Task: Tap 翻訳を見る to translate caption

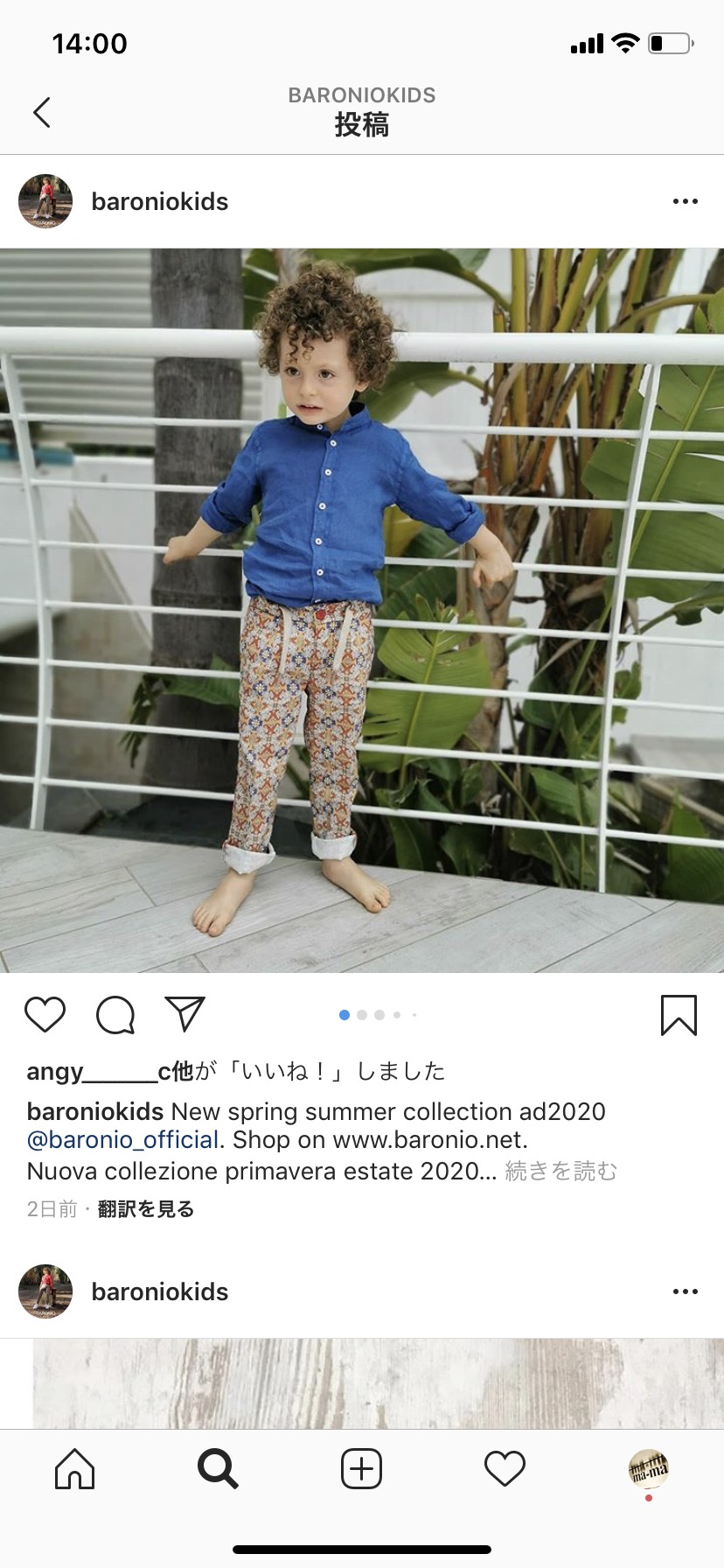Action: click(x=146, y=1209)
